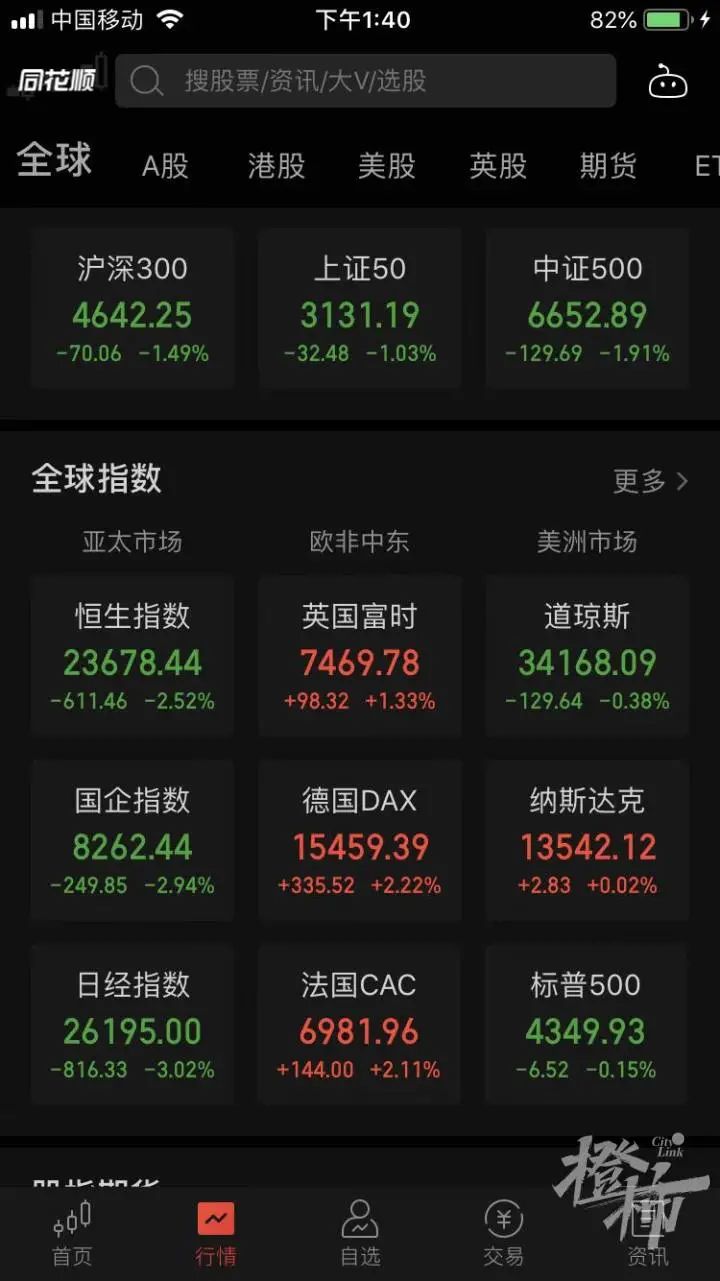The height and width of the screenshot is (1281, 720).
Task: Switch to the A股 tab
Action: click(x=165, y=166)
